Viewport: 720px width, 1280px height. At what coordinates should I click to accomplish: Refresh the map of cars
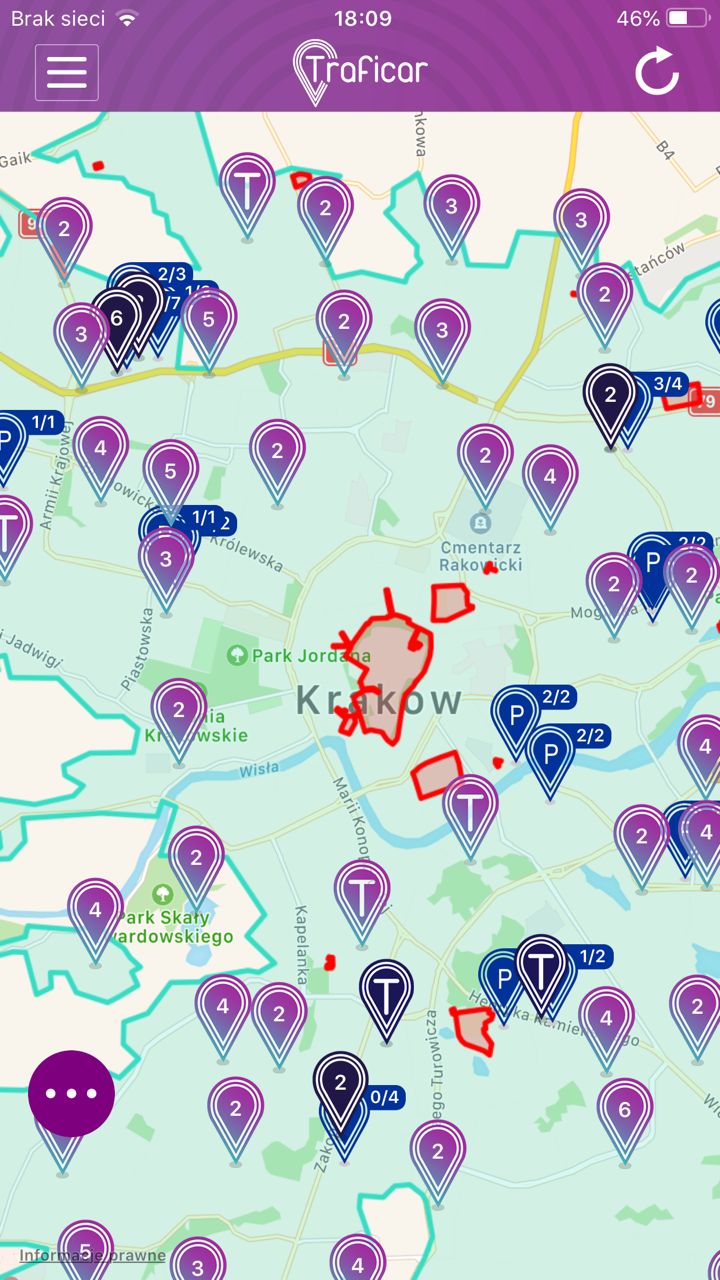(x=657, y=71)
